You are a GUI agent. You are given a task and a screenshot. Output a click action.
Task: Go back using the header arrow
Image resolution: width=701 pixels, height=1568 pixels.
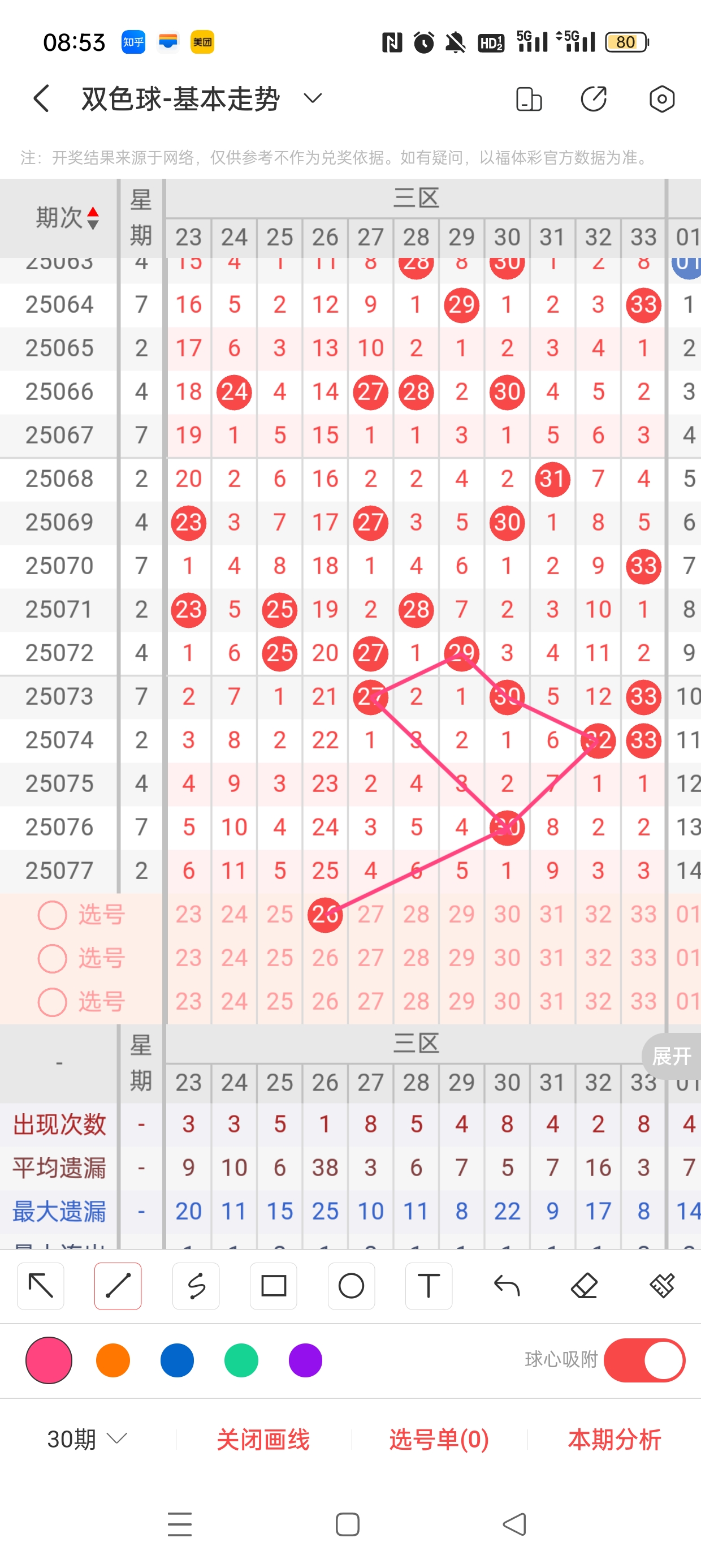[x=41, y=98]
